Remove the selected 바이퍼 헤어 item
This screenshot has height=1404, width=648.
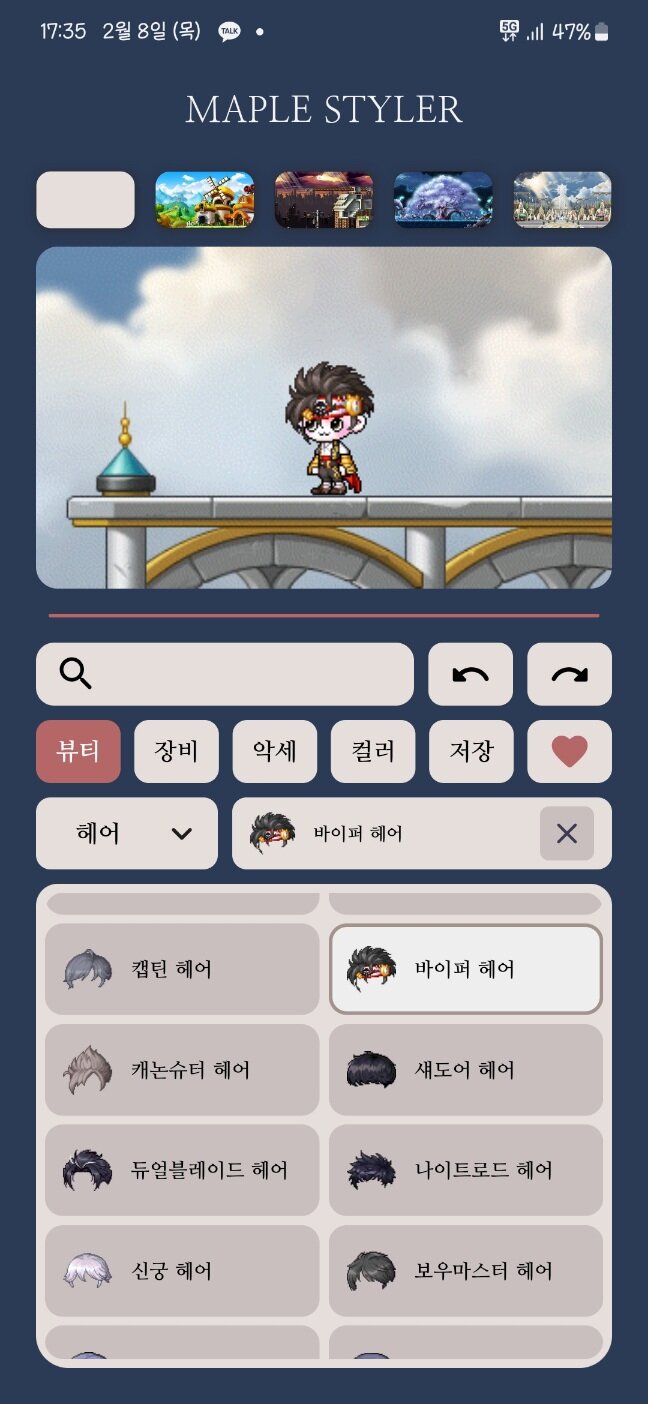[x=567, y=833]
